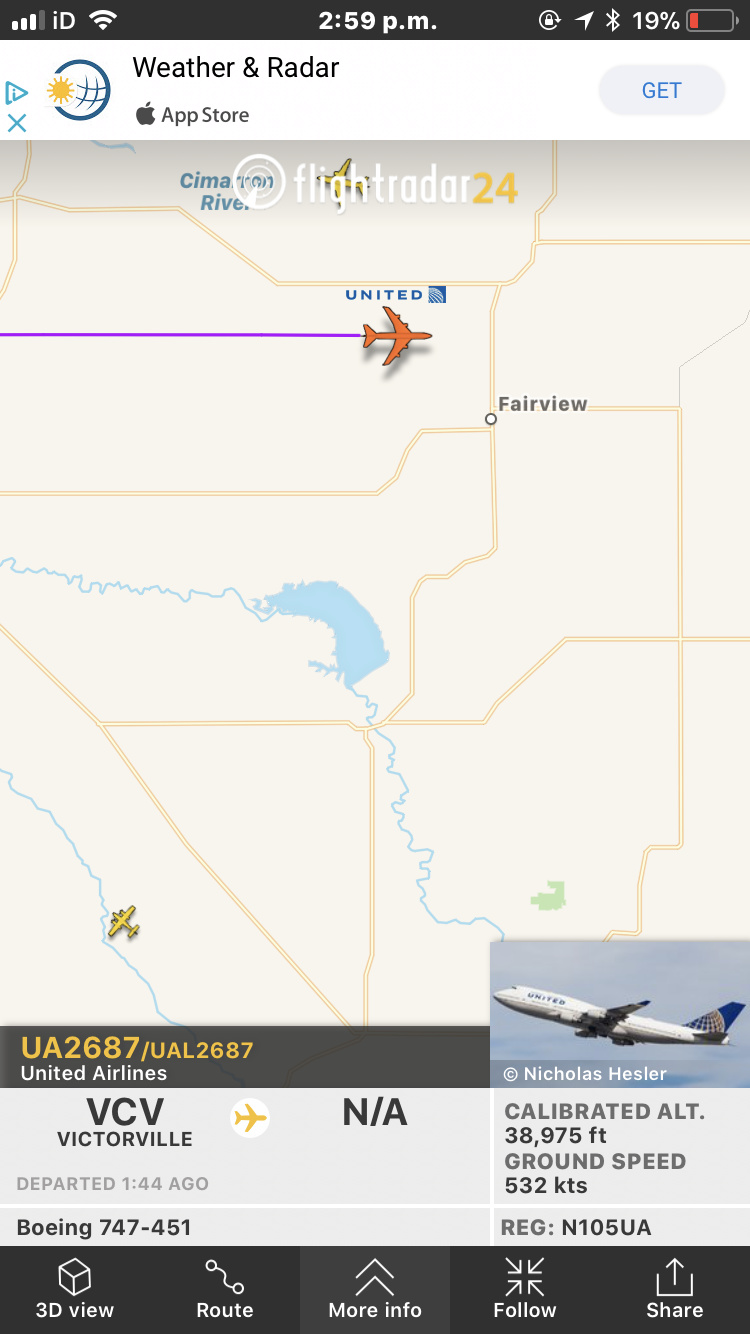The height and width of the screenshot is (1334, 750).
Task: Select the small yellow plane at bottom-left
Action: (x=123, y=923)
